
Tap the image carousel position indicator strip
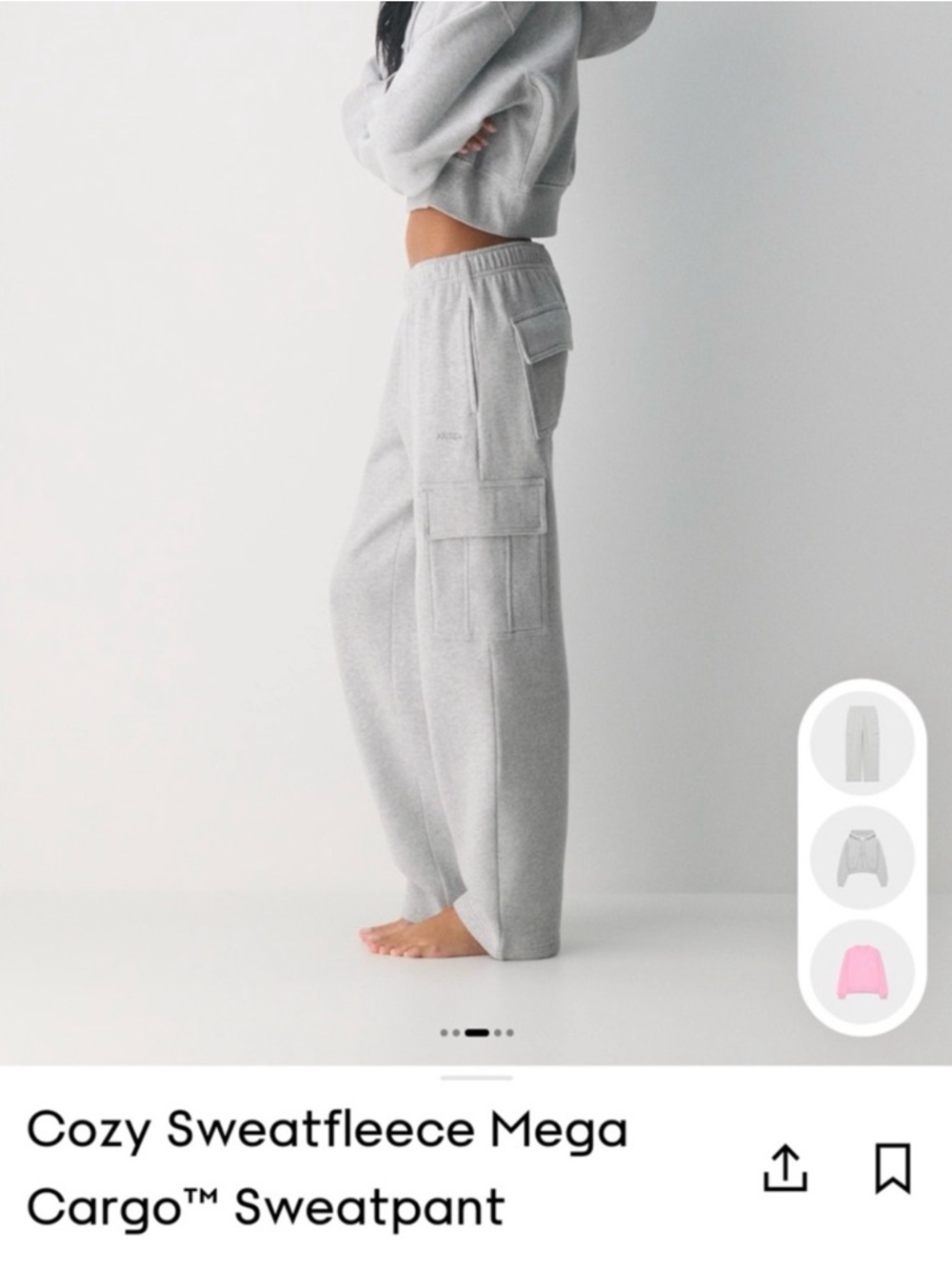tap(476, 1033)
